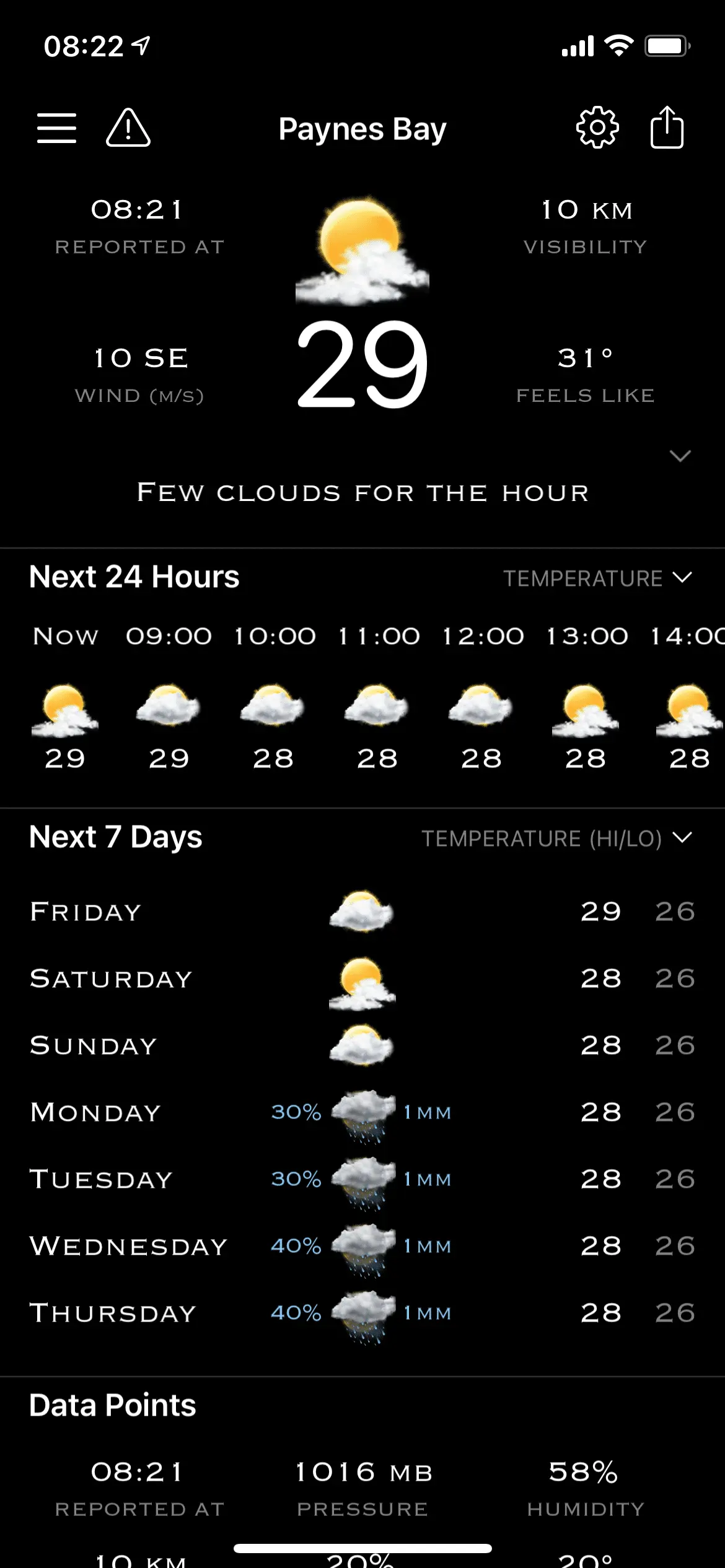The height and width of the screenshot is (1568, 725).
Task: View Wednesday's forecast details
Action: [362, 1247]
